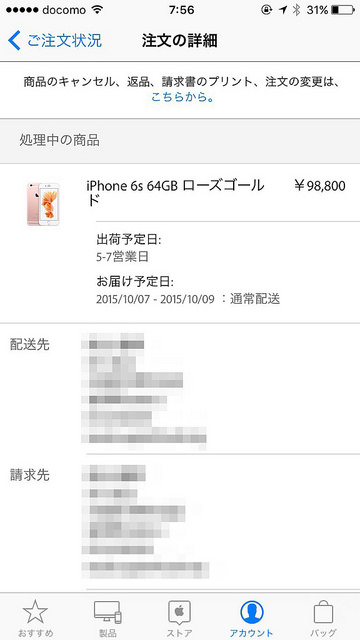Select the アカウント tab
The image size is (360, 640).
pos(251,618)
